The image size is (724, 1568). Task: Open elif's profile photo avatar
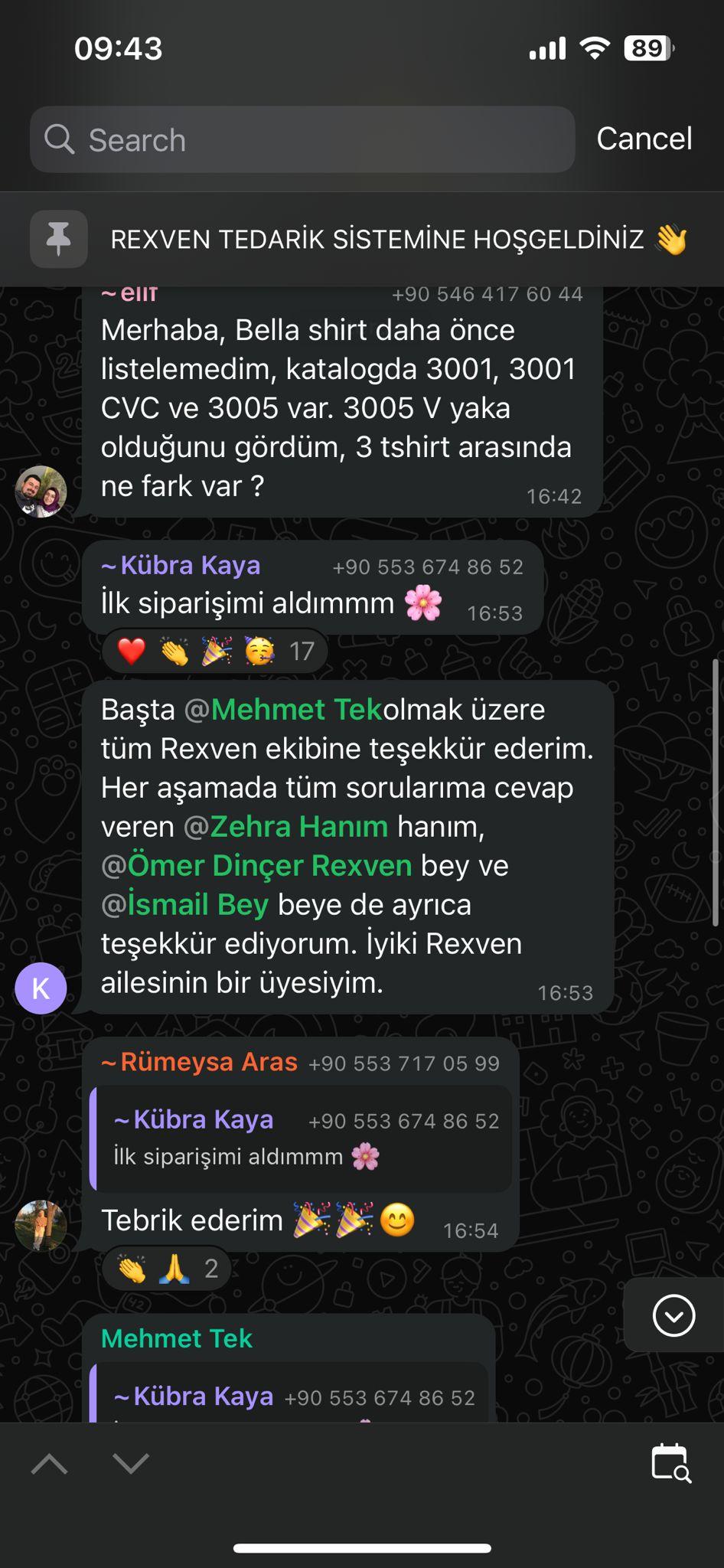[x=41, y=492]
